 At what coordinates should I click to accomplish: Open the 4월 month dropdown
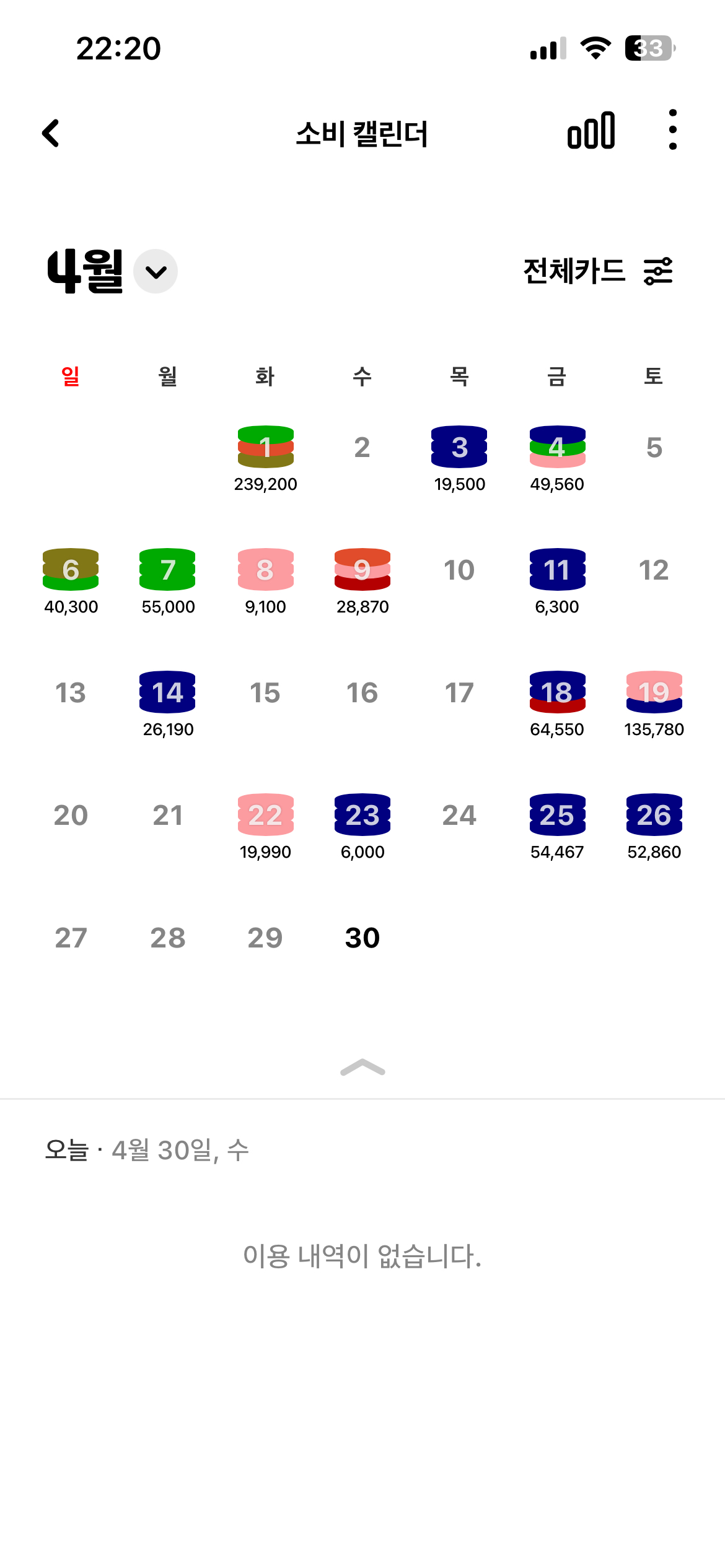[x=156, y=271]
